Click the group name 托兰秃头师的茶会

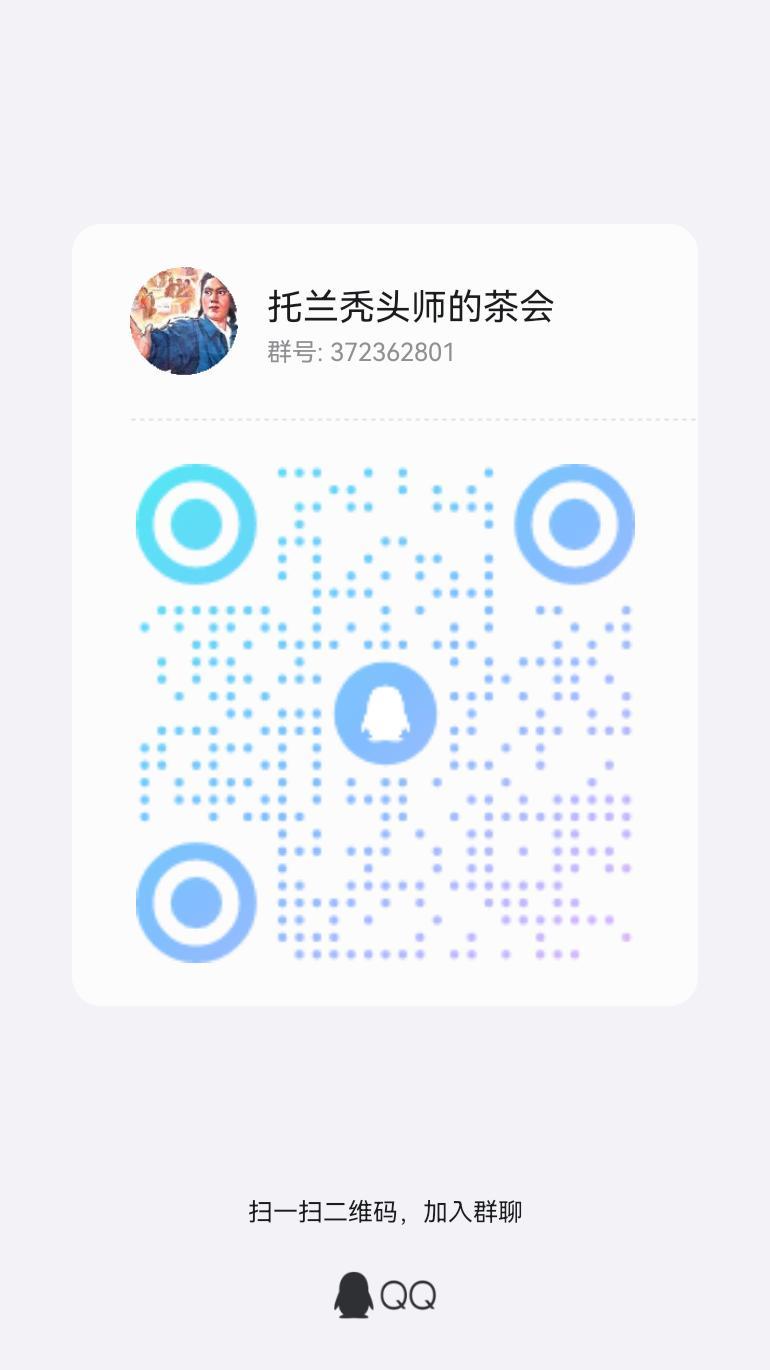[x=410, y=308]
